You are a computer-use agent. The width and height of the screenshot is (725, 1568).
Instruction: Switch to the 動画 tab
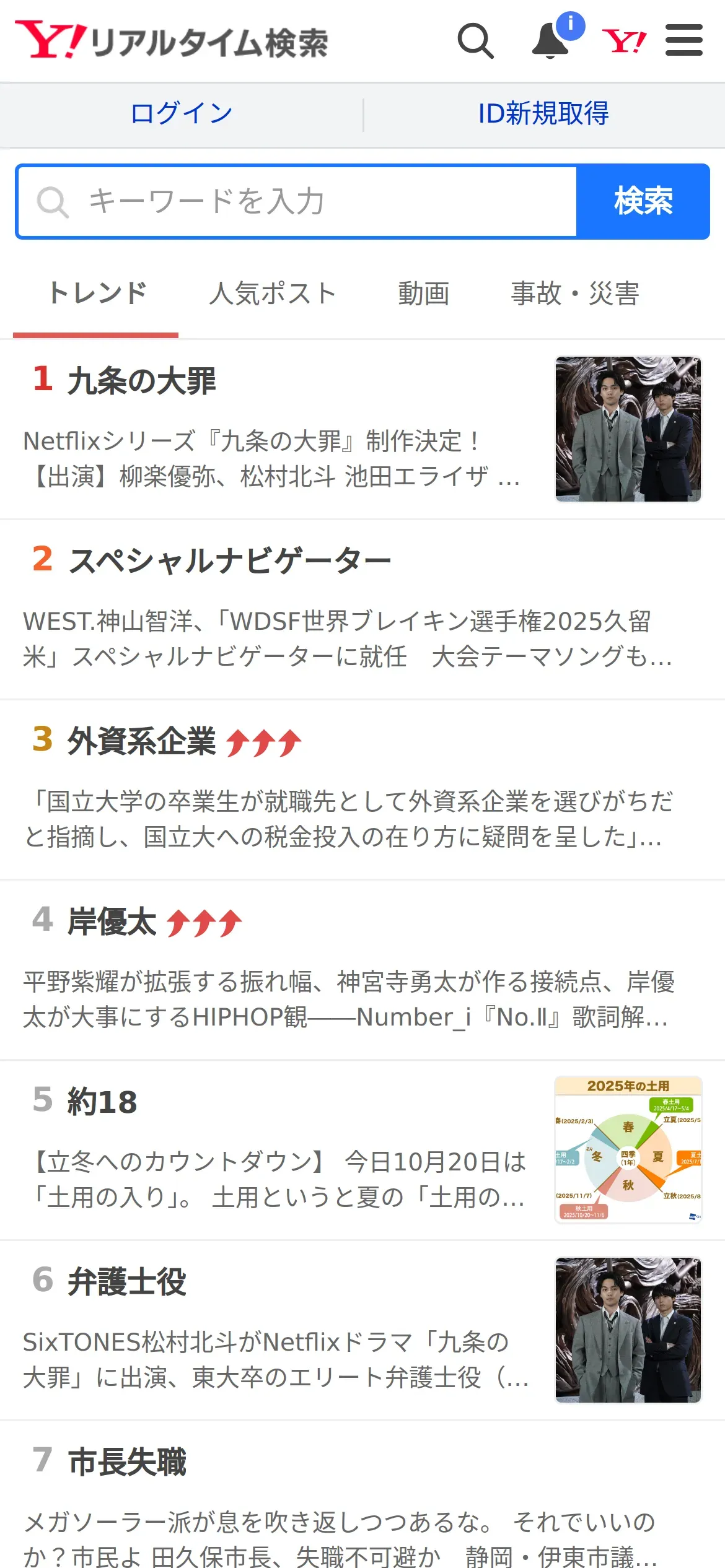tap(423, 294)
